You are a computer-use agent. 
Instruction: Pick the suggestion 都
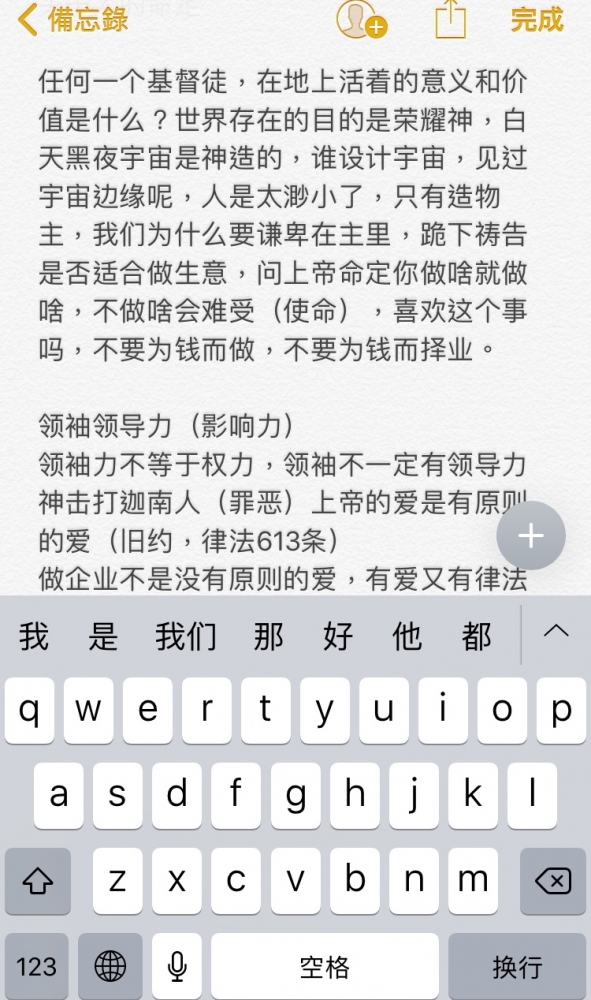pos(476,636)
